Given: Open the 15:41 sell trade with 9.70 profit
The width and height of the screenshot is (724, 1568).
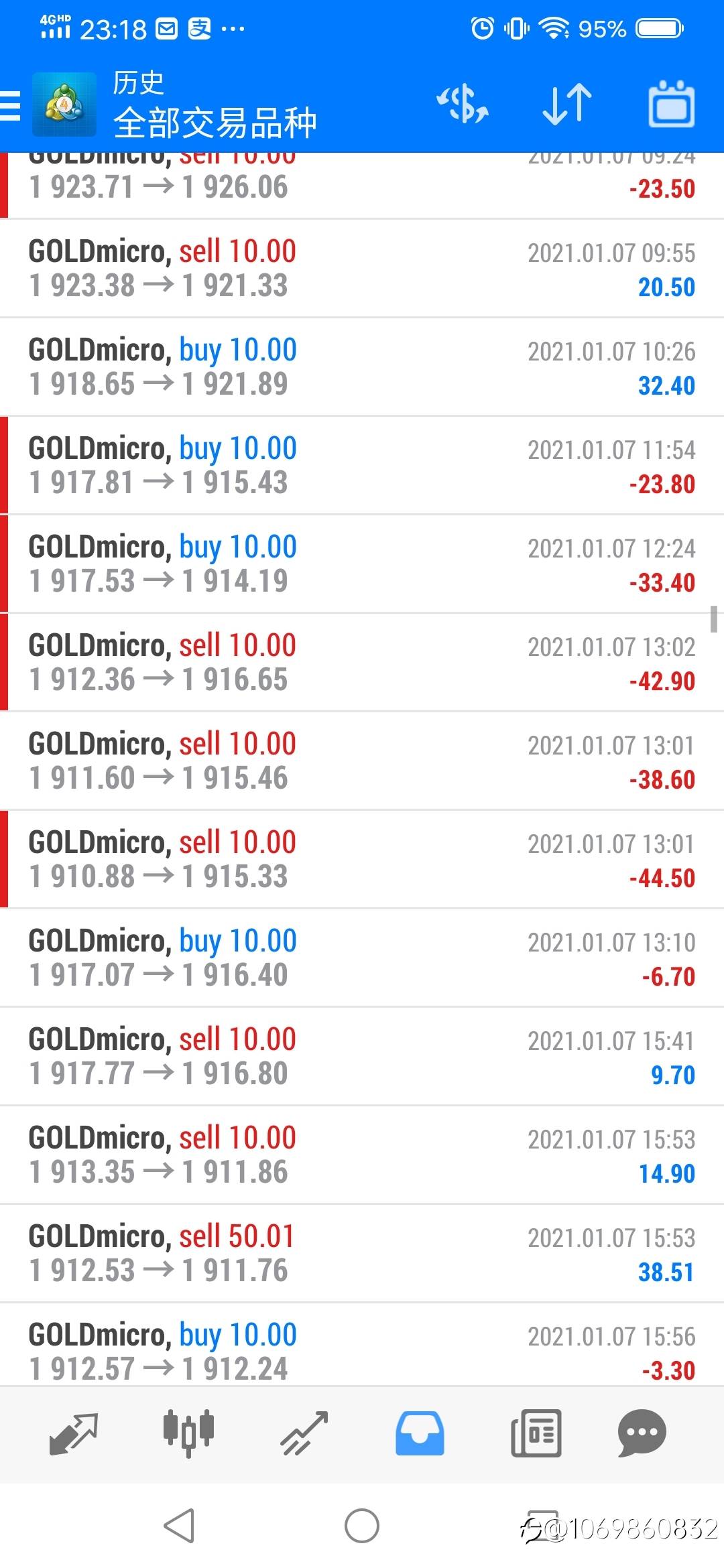Looking at the screenshot, I should [362, 1057].
